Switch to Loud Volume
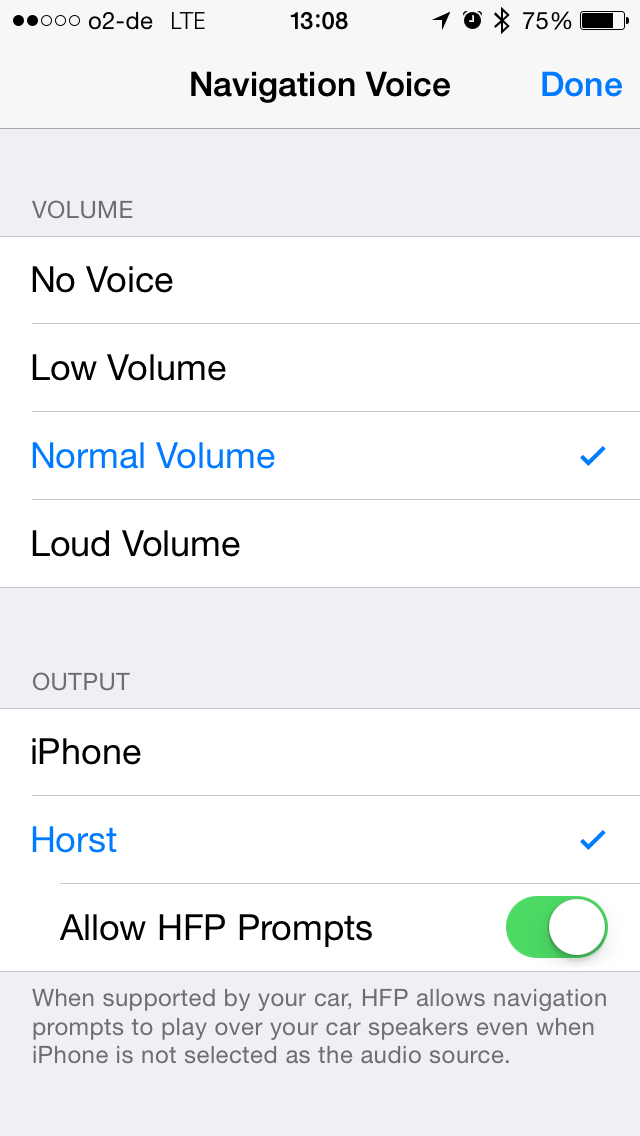Screen dimensions: 640x1136 [x=320, y=543]
